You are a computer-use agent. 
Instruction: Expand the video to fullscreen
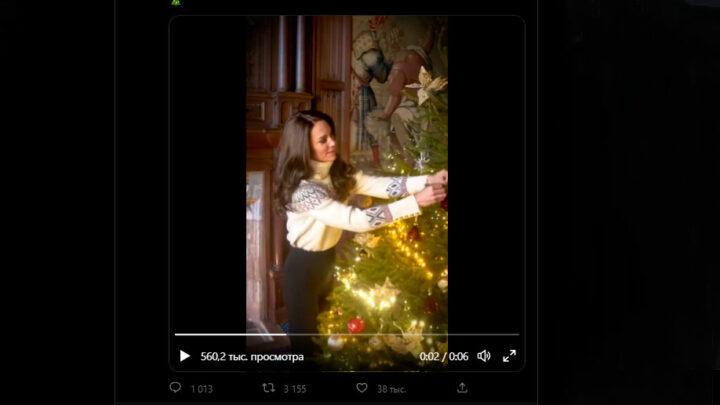point(509,356)
